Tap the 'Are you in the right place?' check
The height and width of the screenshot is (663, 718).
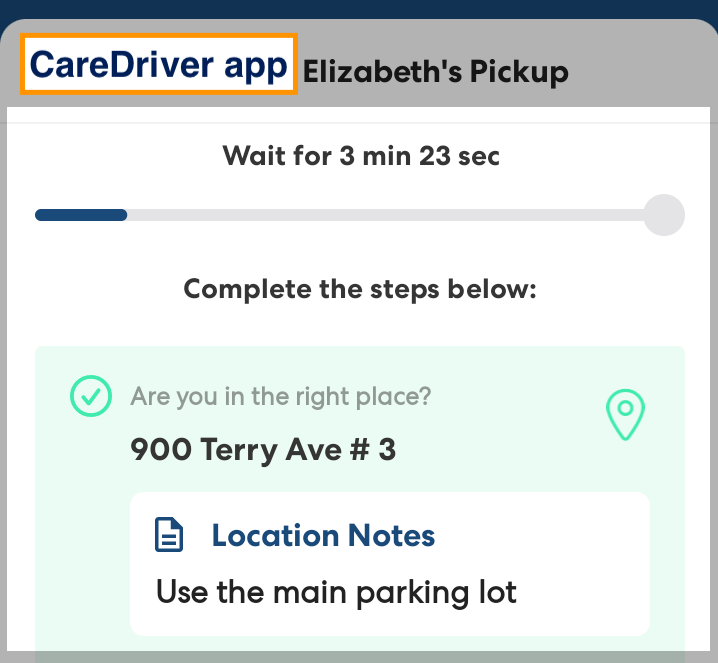(x=90, y=396)
